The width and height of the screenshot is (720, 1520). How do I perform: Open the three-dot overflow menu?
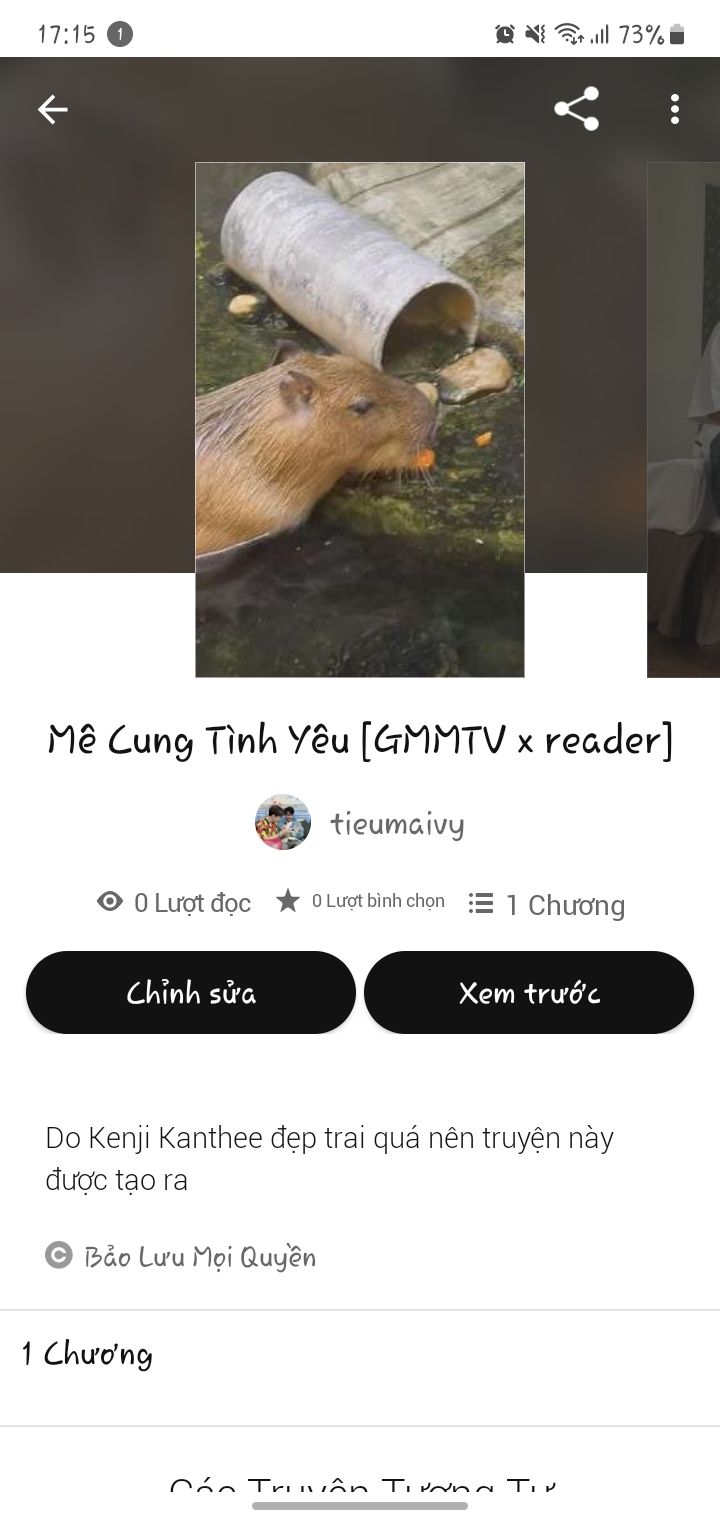coord(675,109)
